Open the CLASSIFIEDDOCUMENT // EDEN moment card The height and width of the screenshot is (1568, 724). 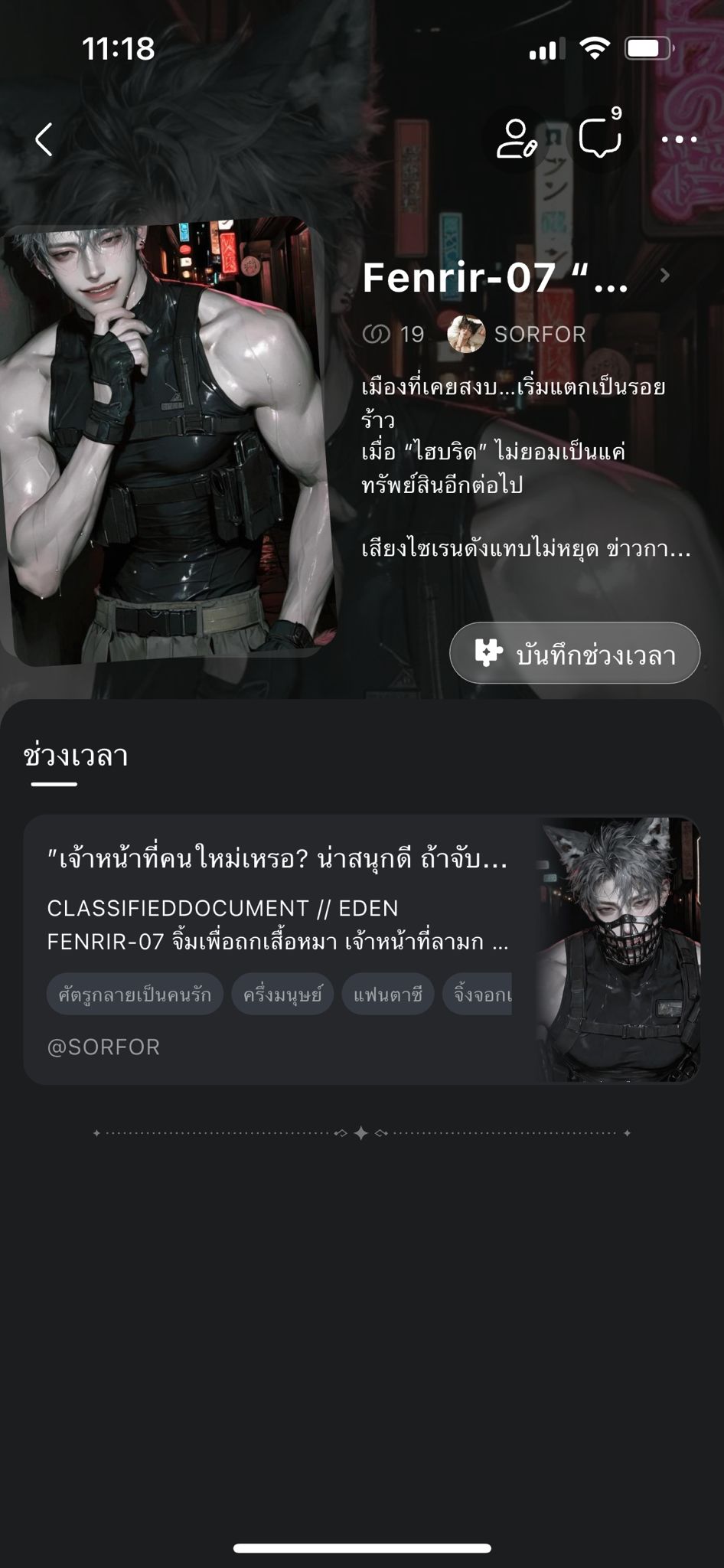361,949
